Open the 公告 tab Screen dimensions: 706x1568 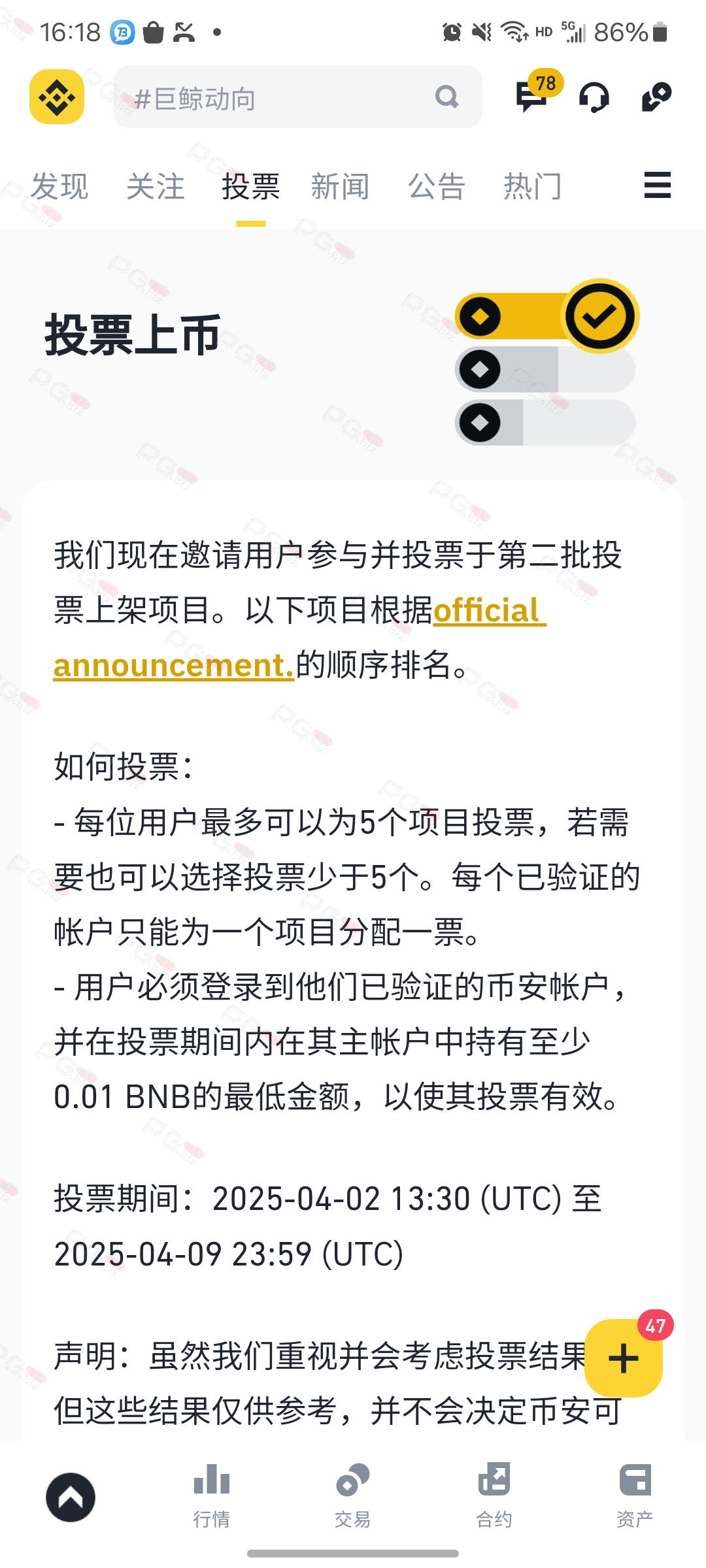(436, 187)
